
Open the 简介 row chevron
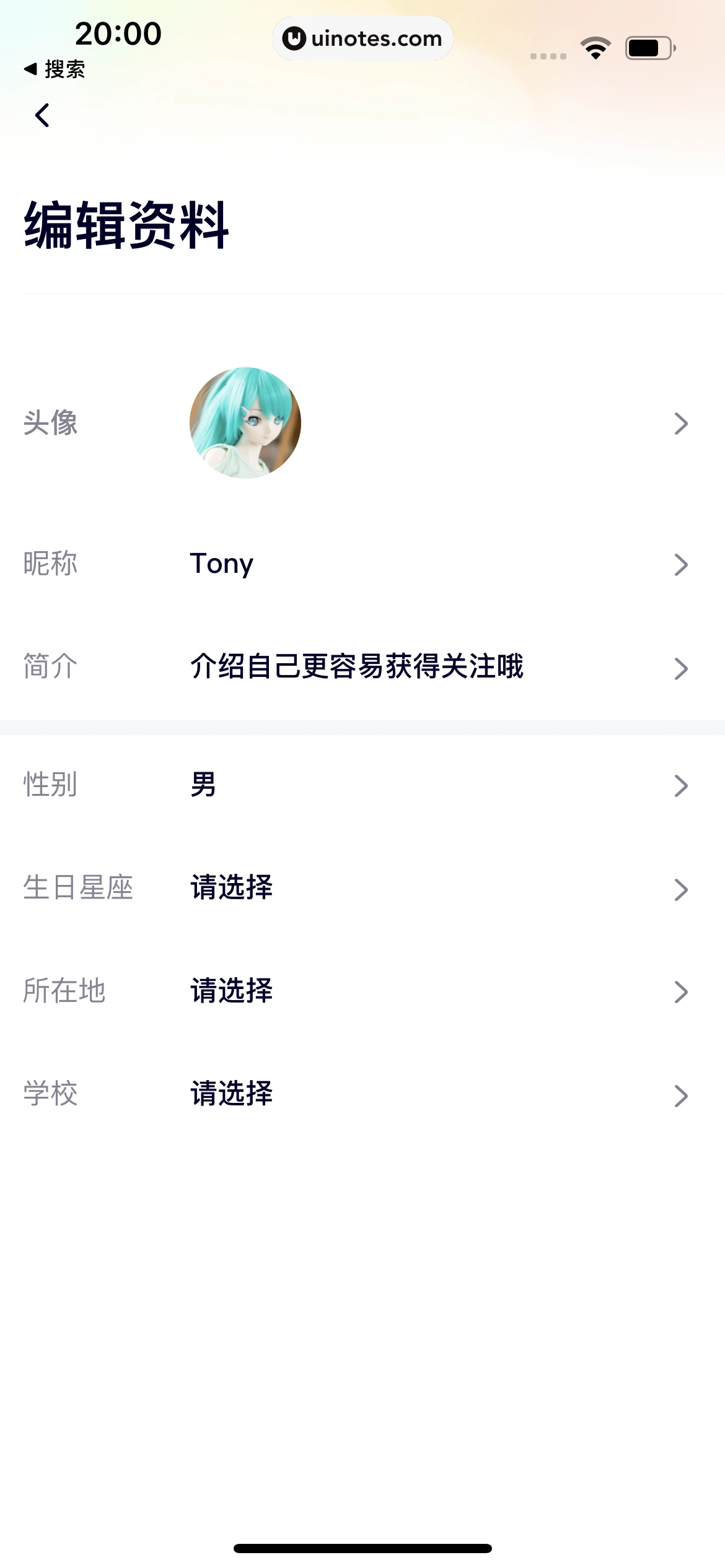pyautogui.click(x=682, y=668)
